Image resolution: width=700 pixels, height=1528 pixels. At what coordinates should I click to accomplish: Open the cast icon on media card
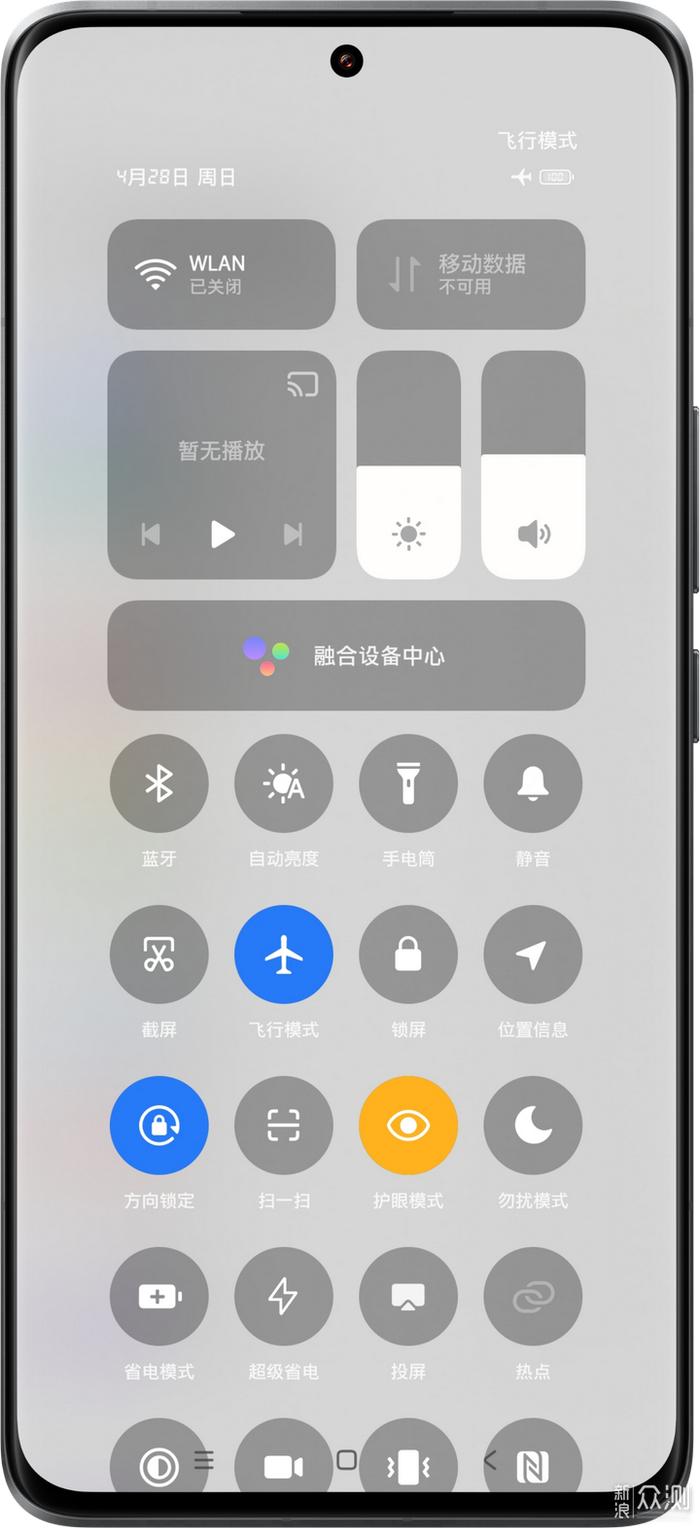(x=302, y=384)
